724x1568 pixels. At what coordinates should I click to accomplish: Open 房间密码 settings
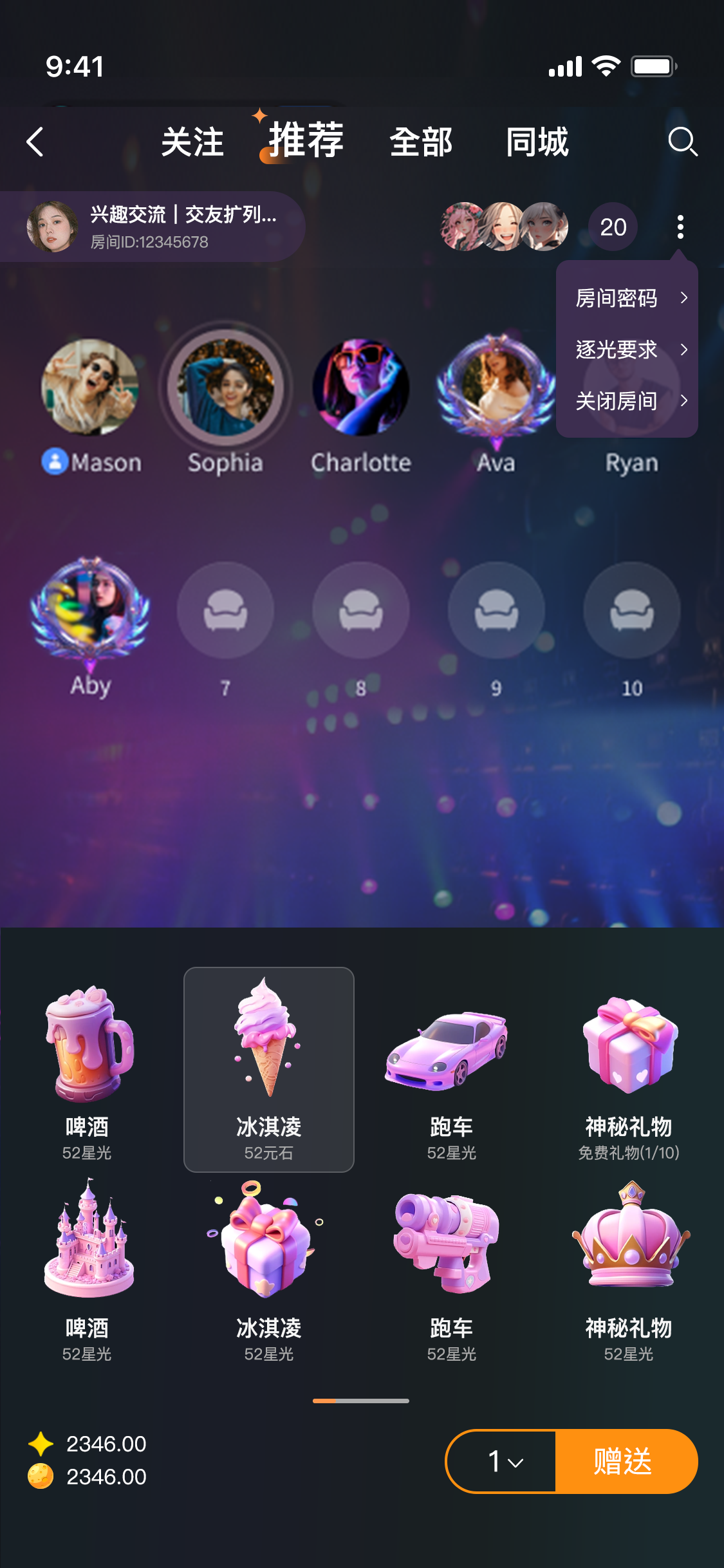pyautogui.click(x=627, y=298)
